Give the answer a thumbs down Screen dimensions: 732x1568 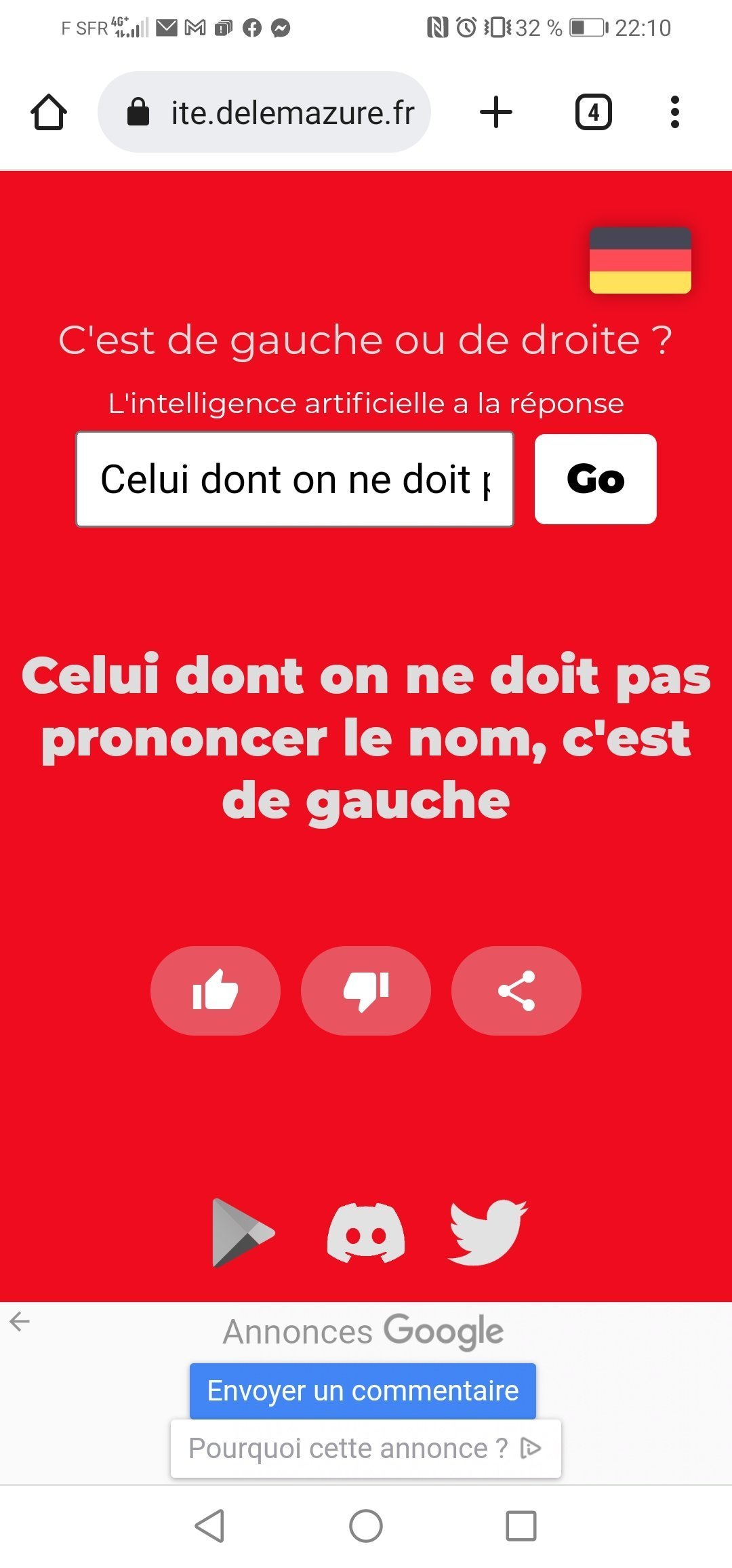point(366,990)
